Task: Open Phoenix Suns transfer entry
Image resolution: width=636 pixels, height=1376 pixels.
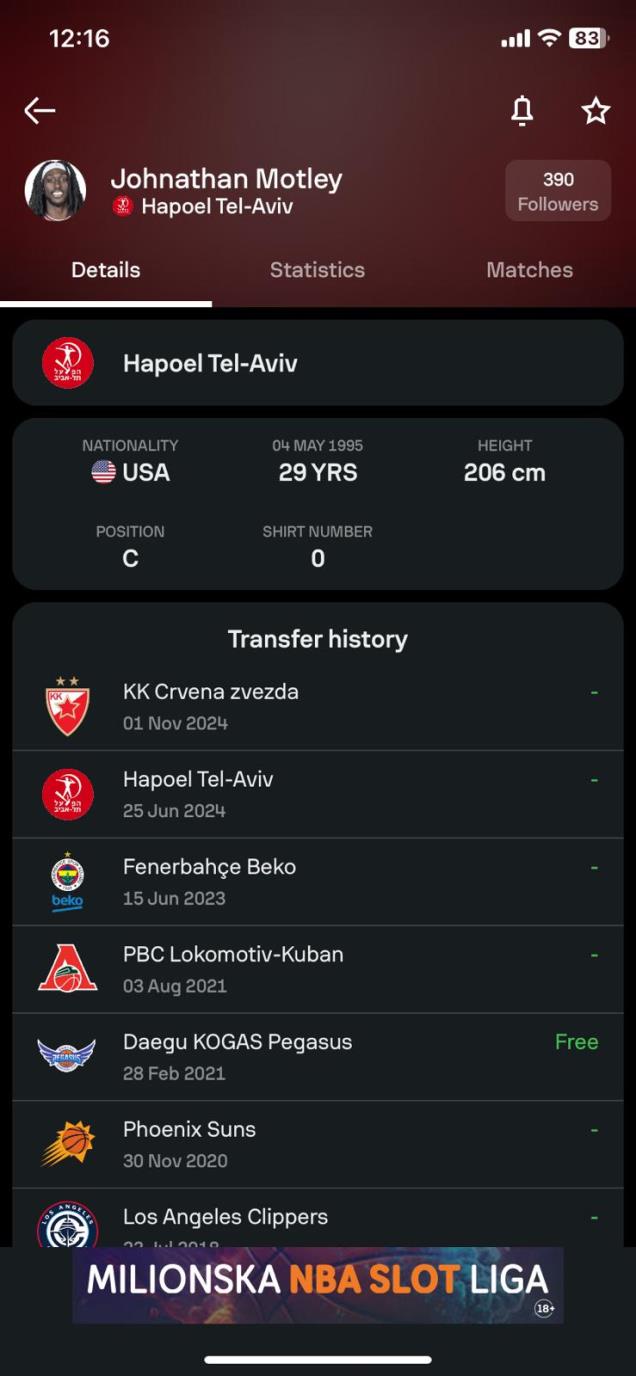Action: pos(318,1144)
